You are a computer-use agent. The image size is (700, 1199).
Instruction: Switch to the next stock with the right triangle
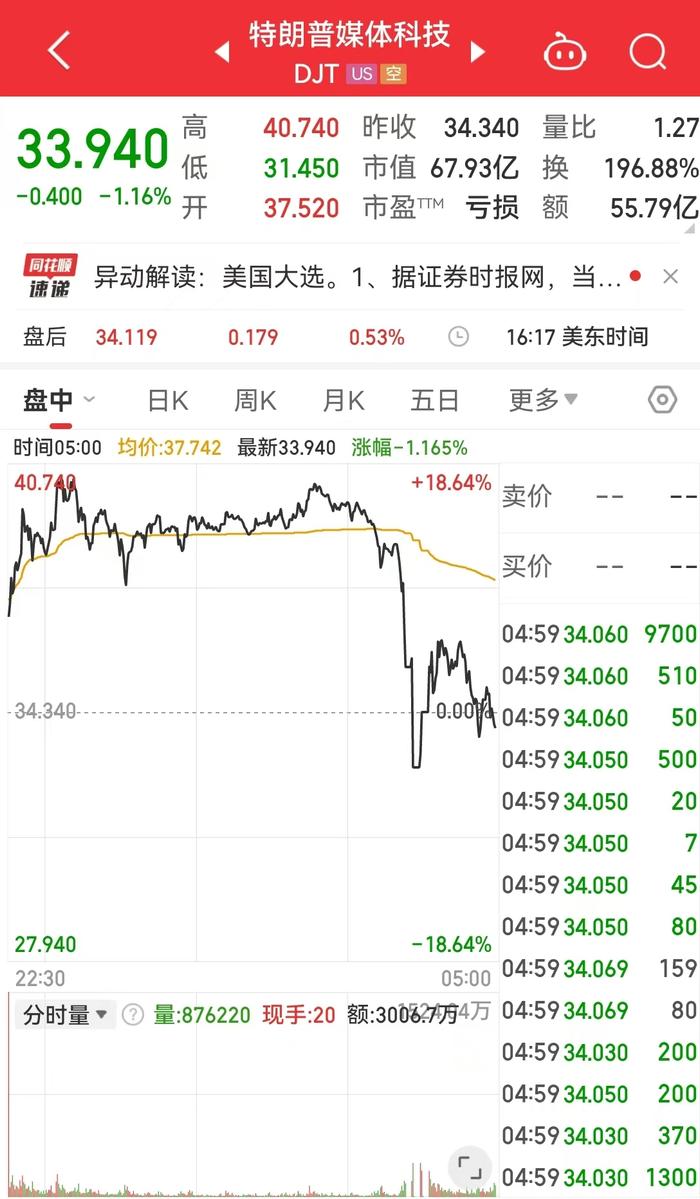[478, 52]
